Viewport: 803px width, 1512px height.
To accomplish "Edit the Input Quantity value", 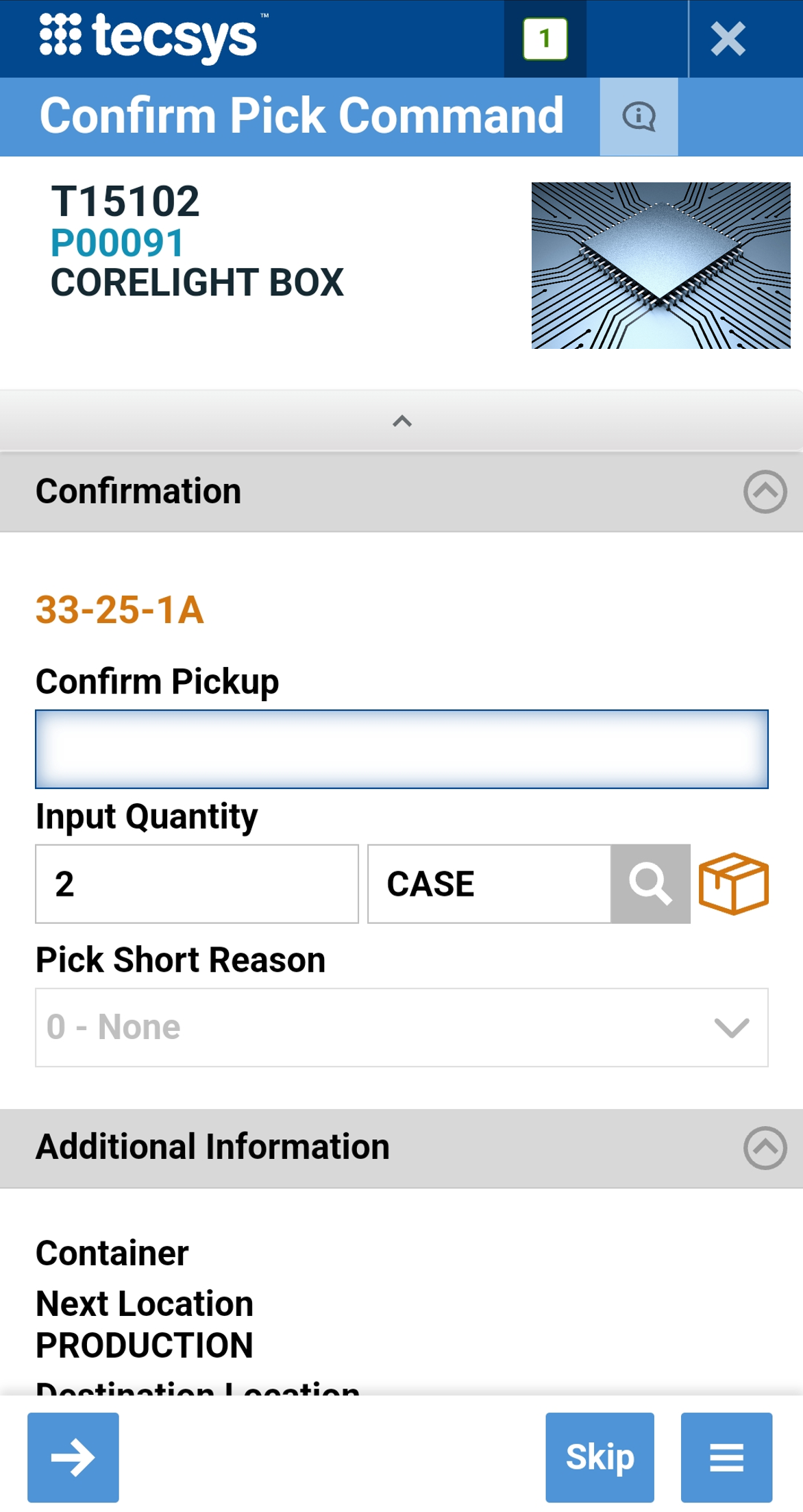I will click(197, 884).
